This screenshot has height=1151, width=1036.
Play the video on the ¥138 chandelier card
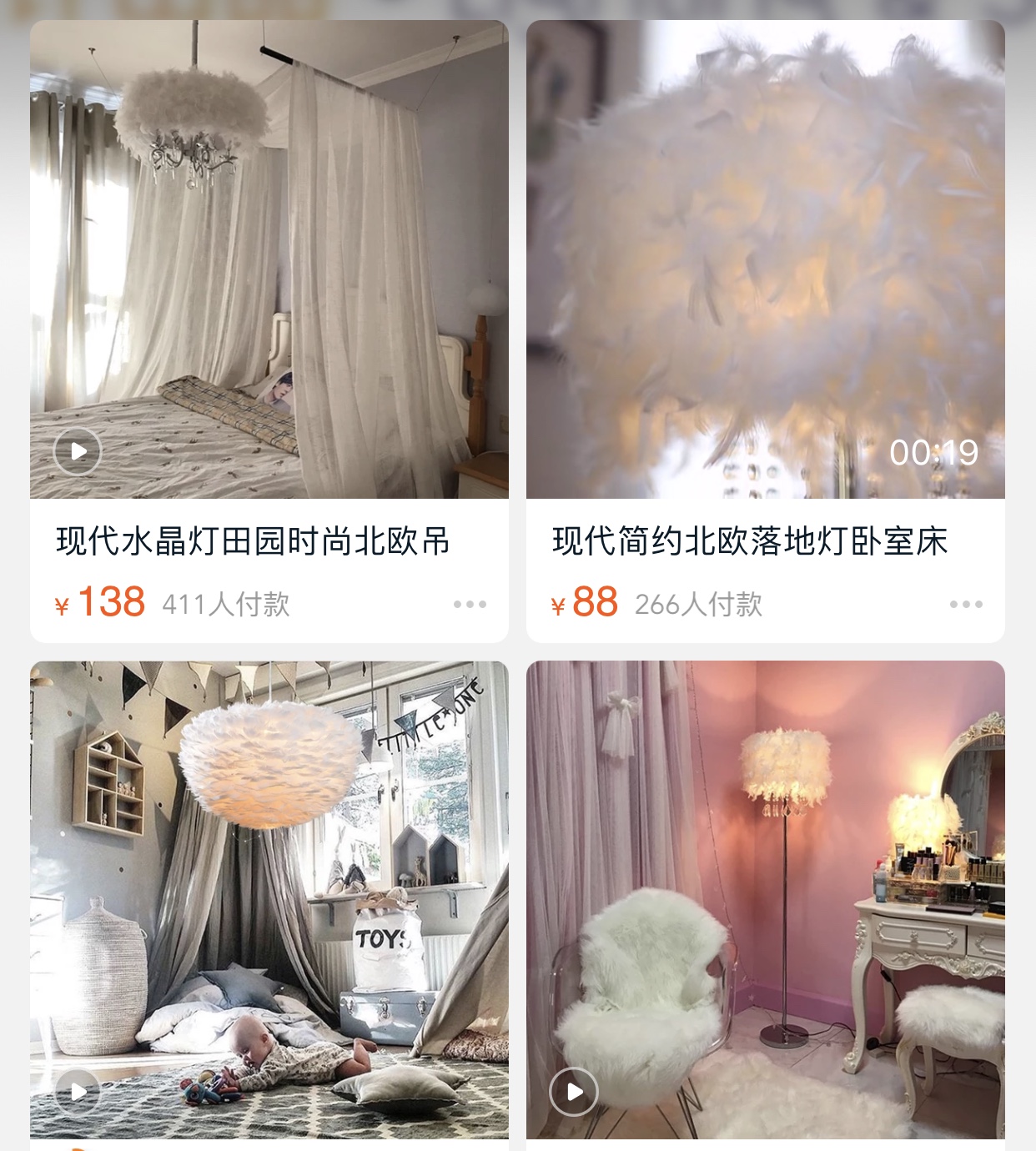(78, 451)
